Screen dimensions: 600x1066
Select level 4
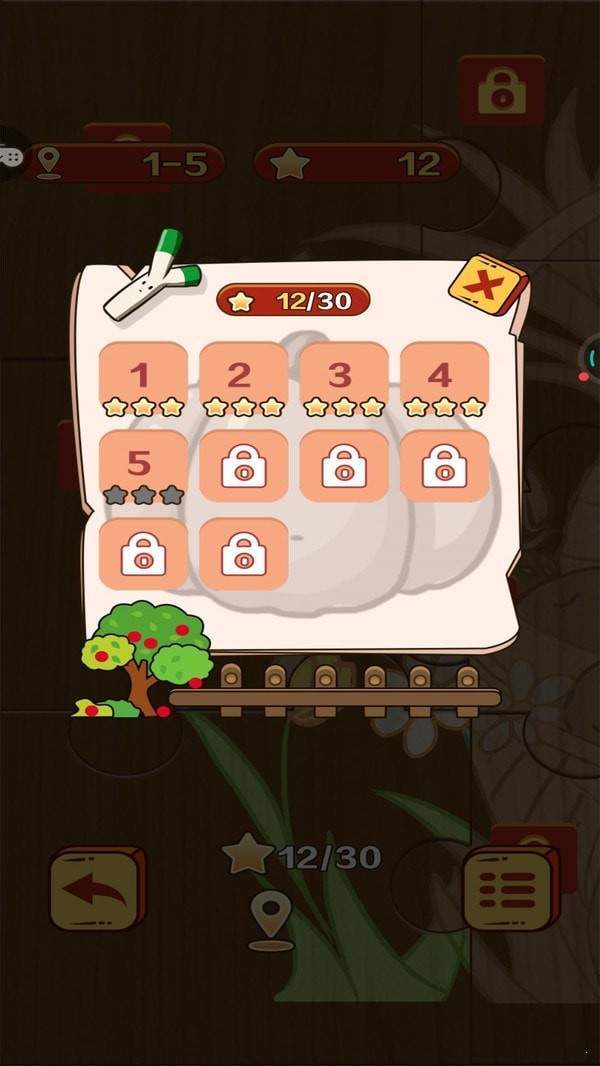click(x=443, y=379)
